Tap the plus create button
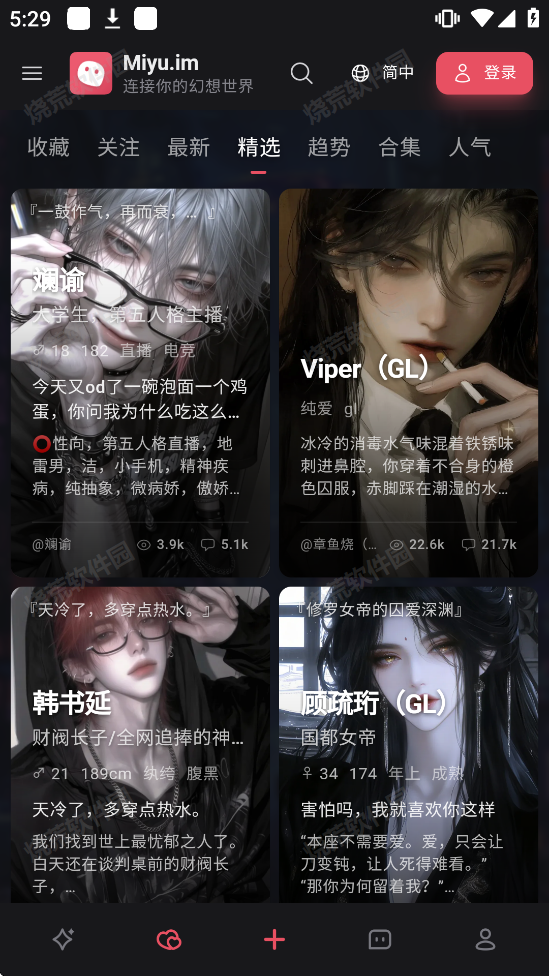The height and width of the screenshot is (976, 549). (x=274, y=939)
